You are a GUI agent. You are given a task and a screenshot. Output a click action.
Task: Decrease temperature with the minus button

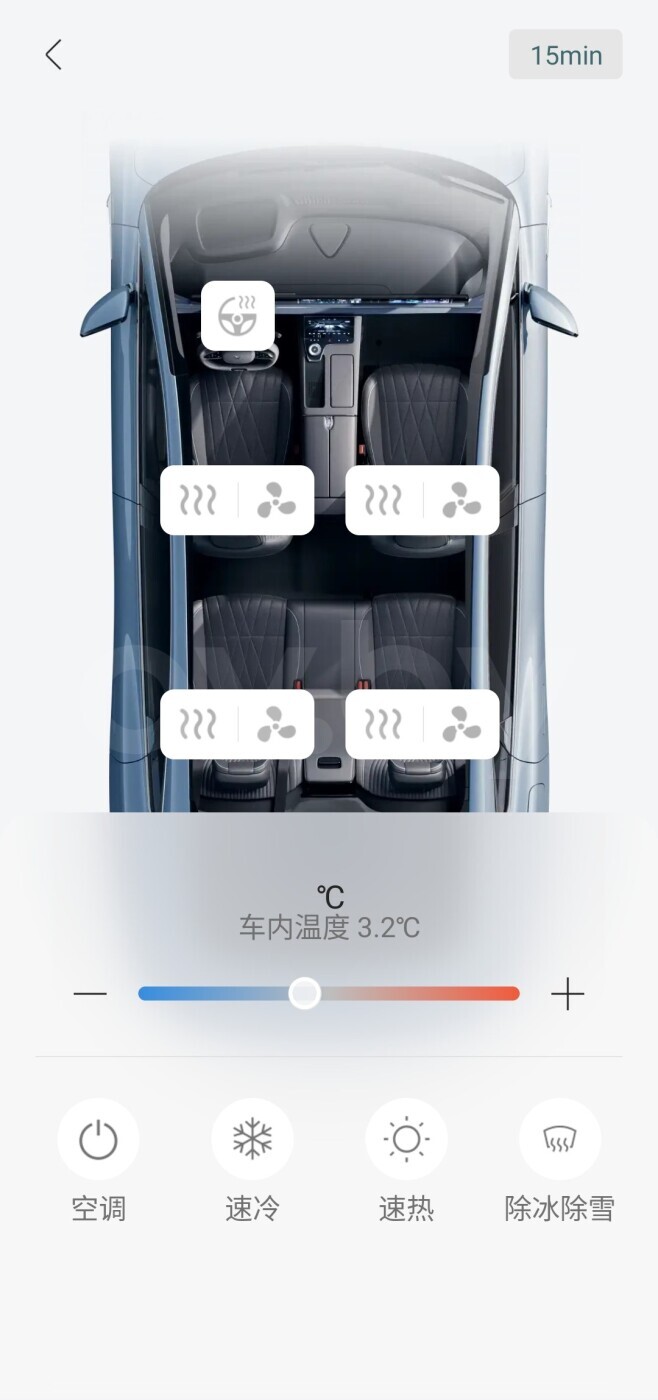point(90,994)
